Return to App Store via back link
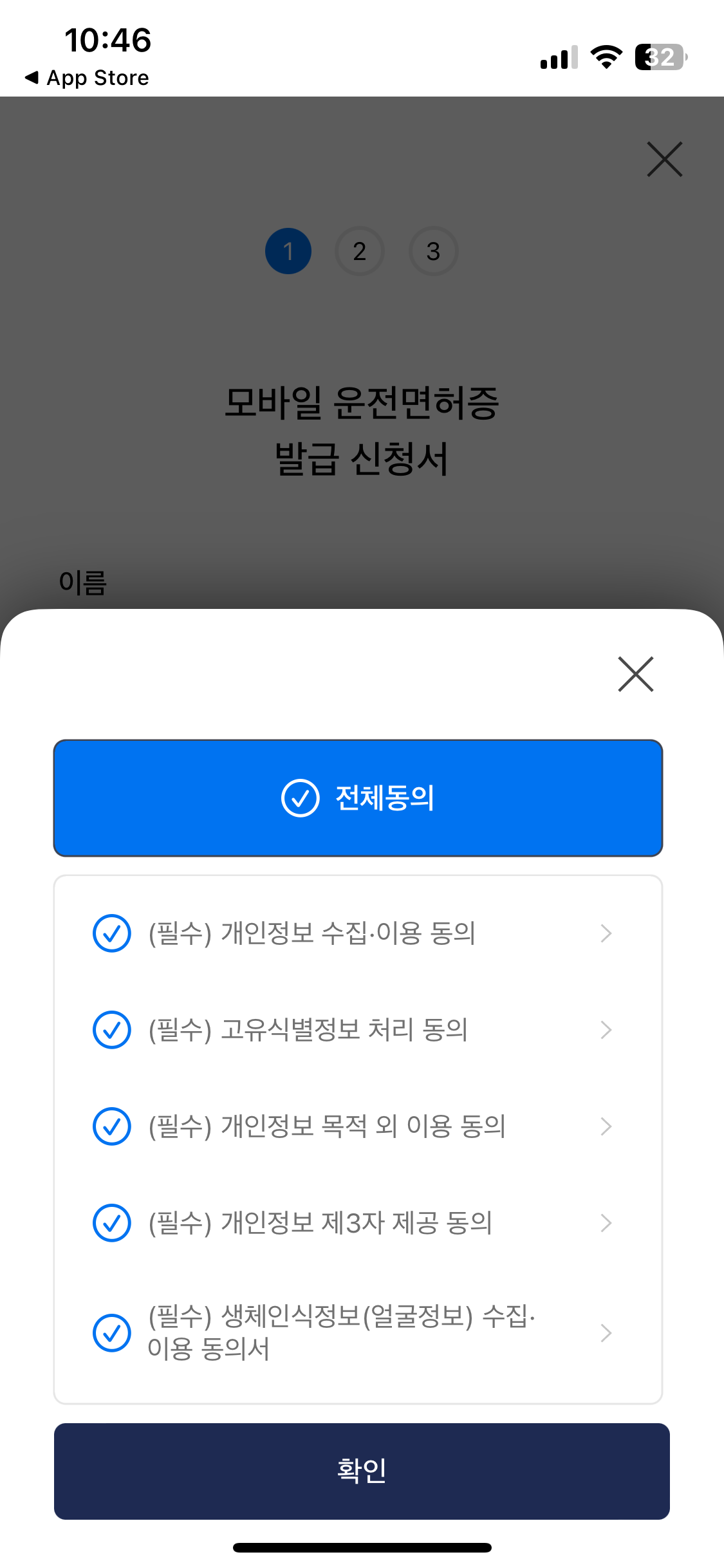This screenshot has height=1568, width=724. (86, 78)
